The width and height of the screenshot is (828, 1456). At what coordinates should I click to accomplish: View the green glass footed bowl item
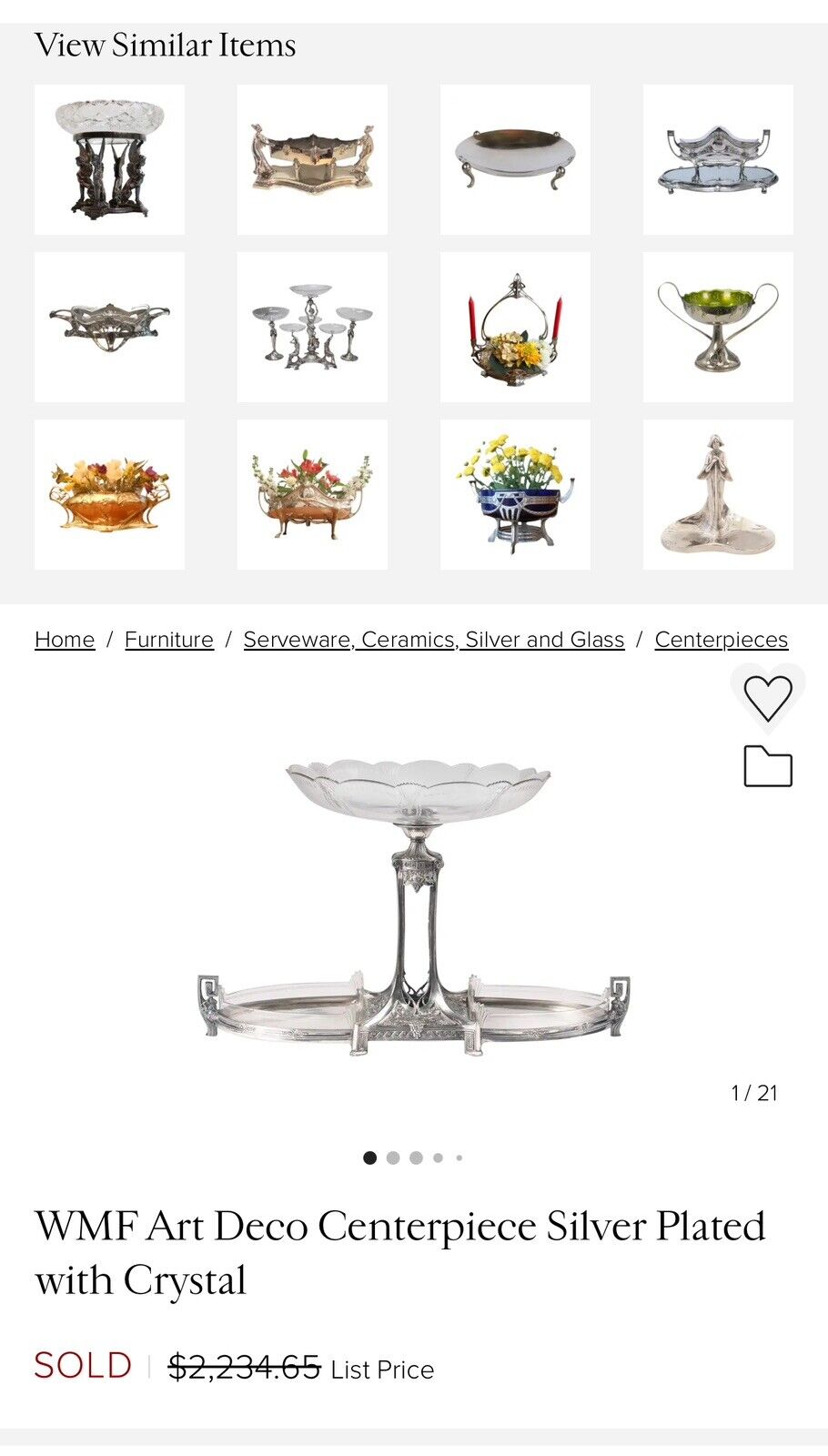[718, 327]
